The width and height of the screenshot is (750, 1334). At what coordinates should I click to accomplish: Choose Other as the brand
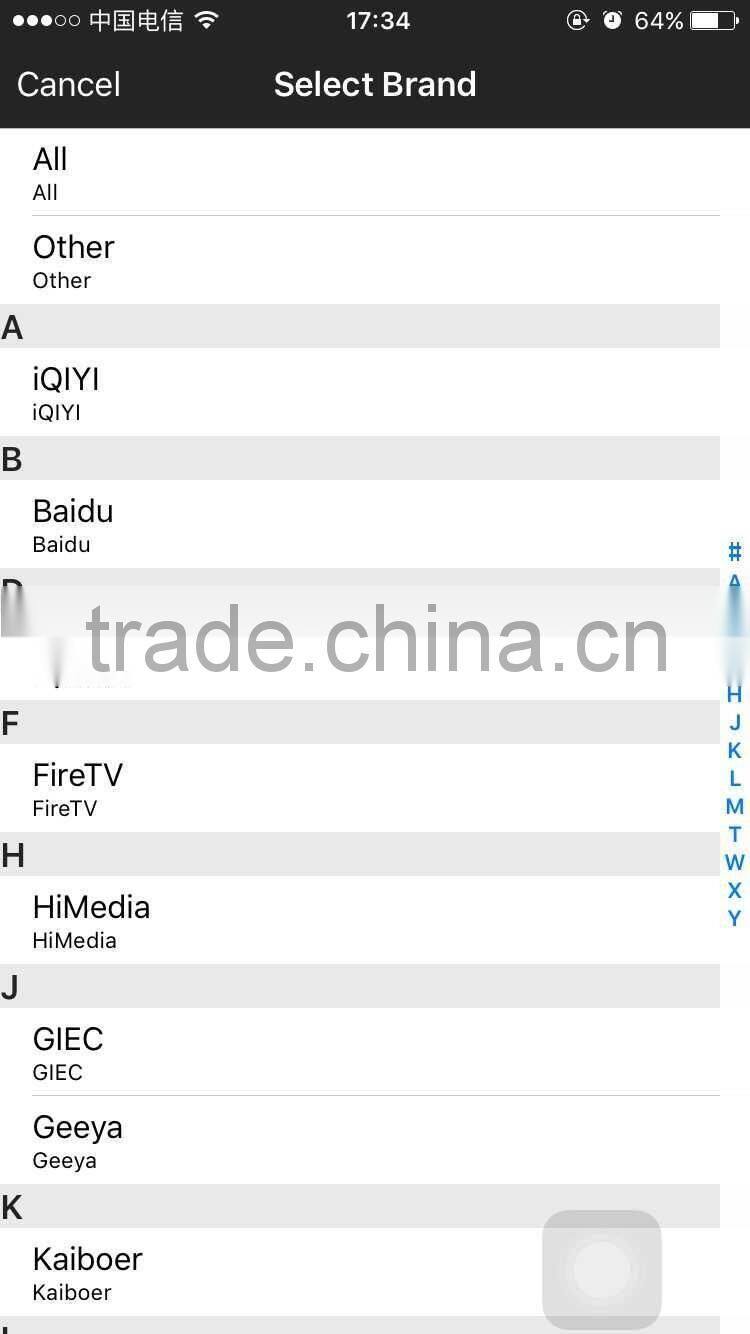[x=360, y=260]
